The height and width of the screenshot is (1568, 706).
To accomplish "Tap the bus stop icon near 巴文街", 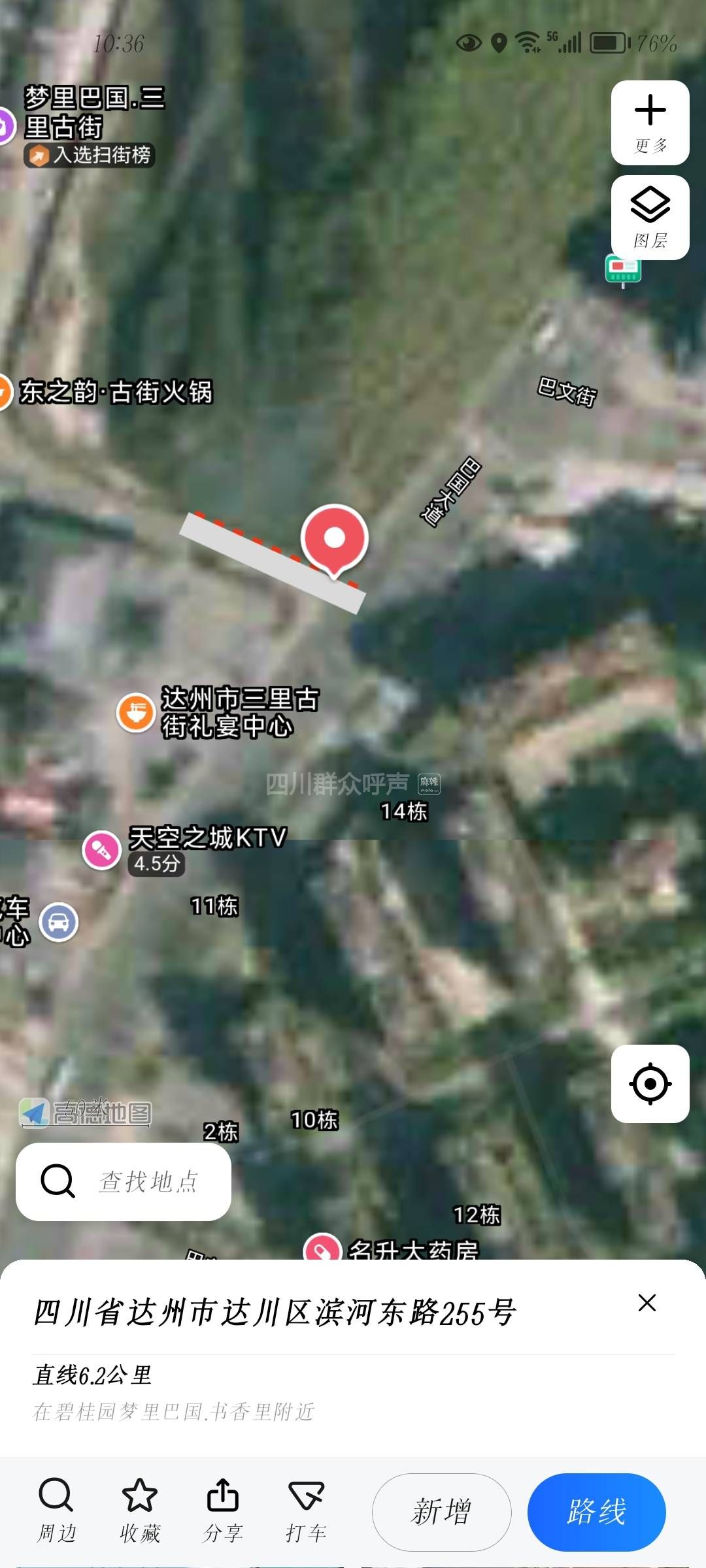I will pyautogui.click(x=622, y=269).
